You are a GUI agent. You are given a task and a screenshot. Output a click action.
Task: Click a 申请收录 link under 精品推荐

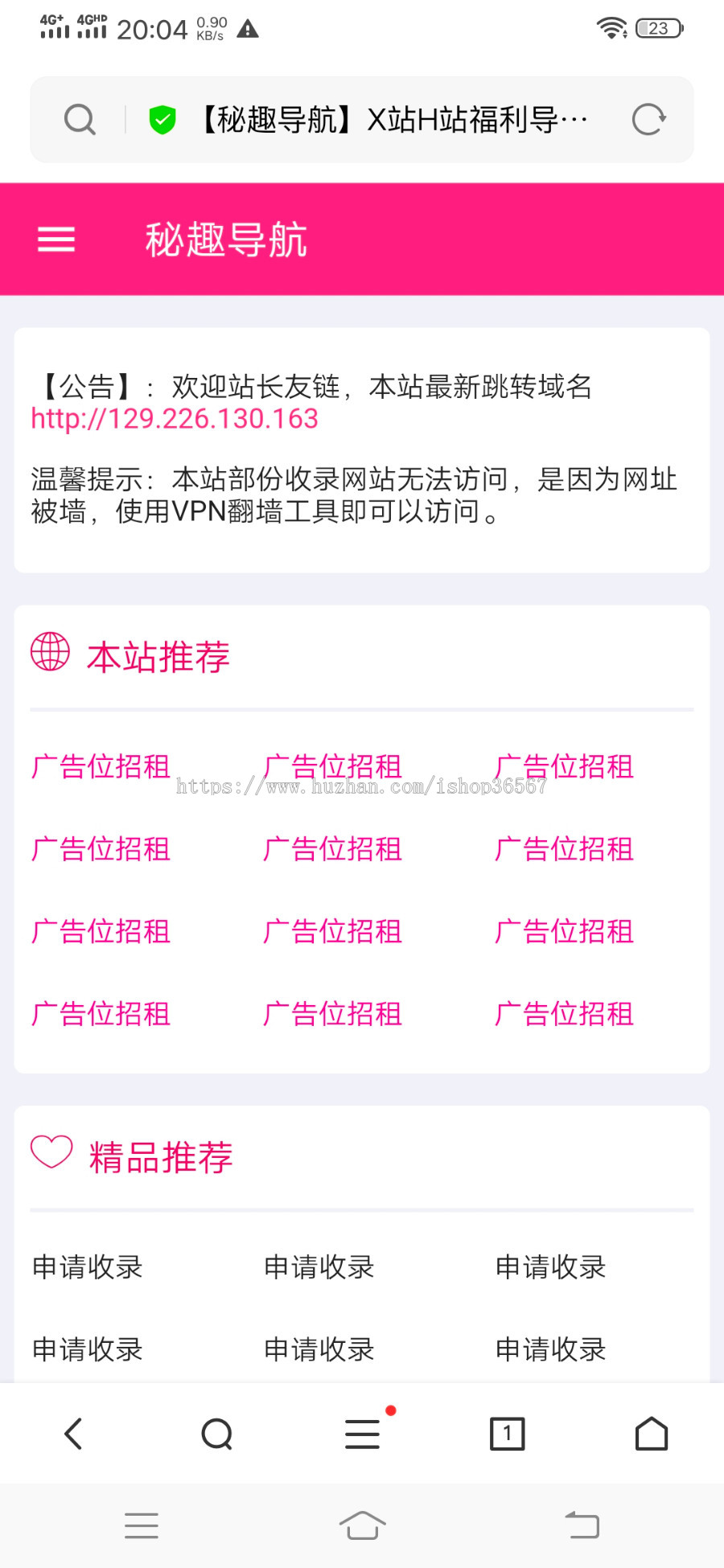tap(86, 1267)
